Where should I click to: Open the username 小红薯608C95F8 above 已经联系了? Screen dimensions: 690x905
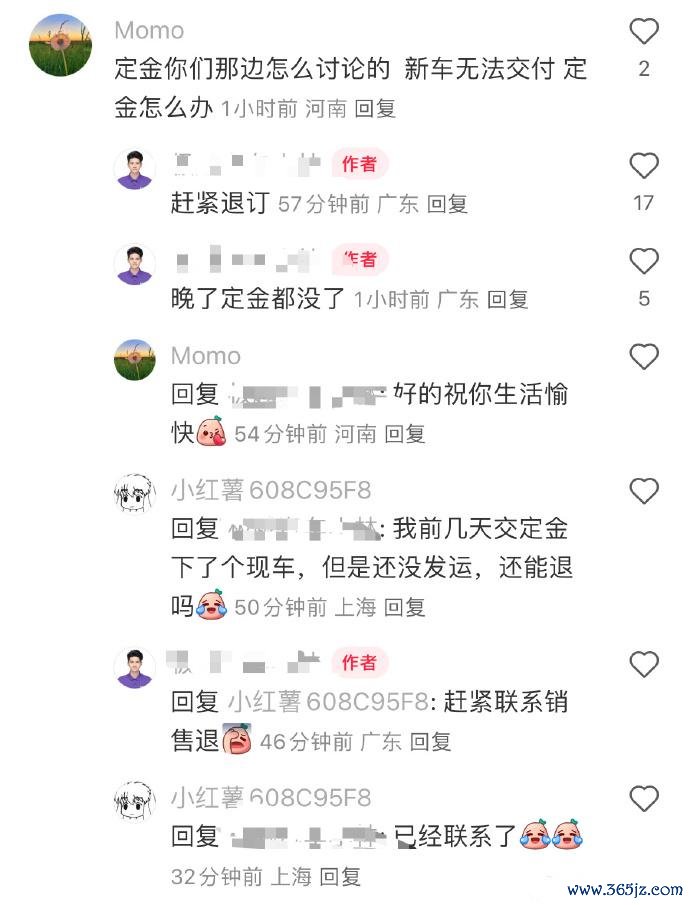click(271, 797)
